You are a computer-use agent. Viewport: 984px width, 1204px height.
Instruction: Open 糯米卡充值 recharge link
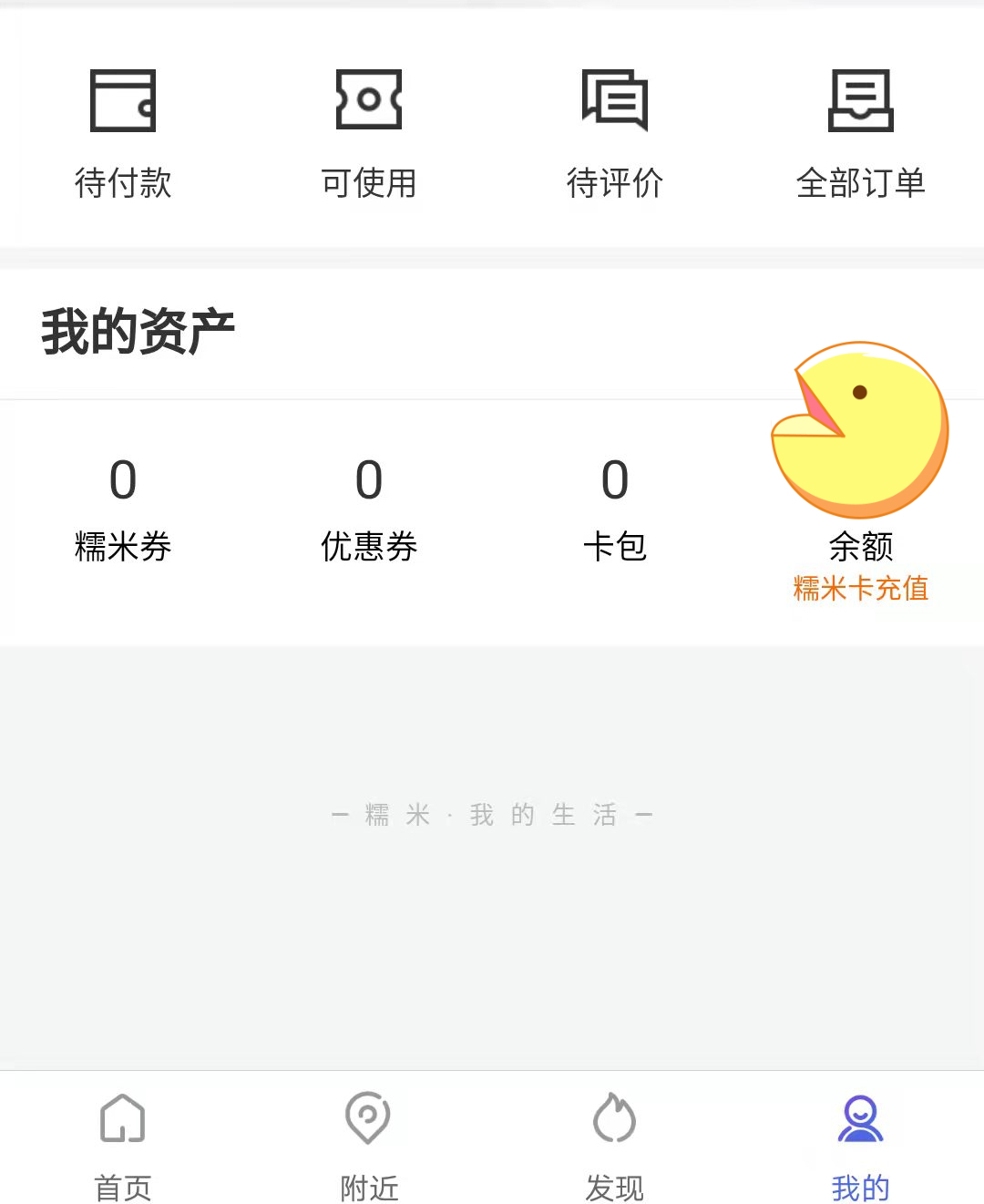pyautogui.click(x=860, y=590)
